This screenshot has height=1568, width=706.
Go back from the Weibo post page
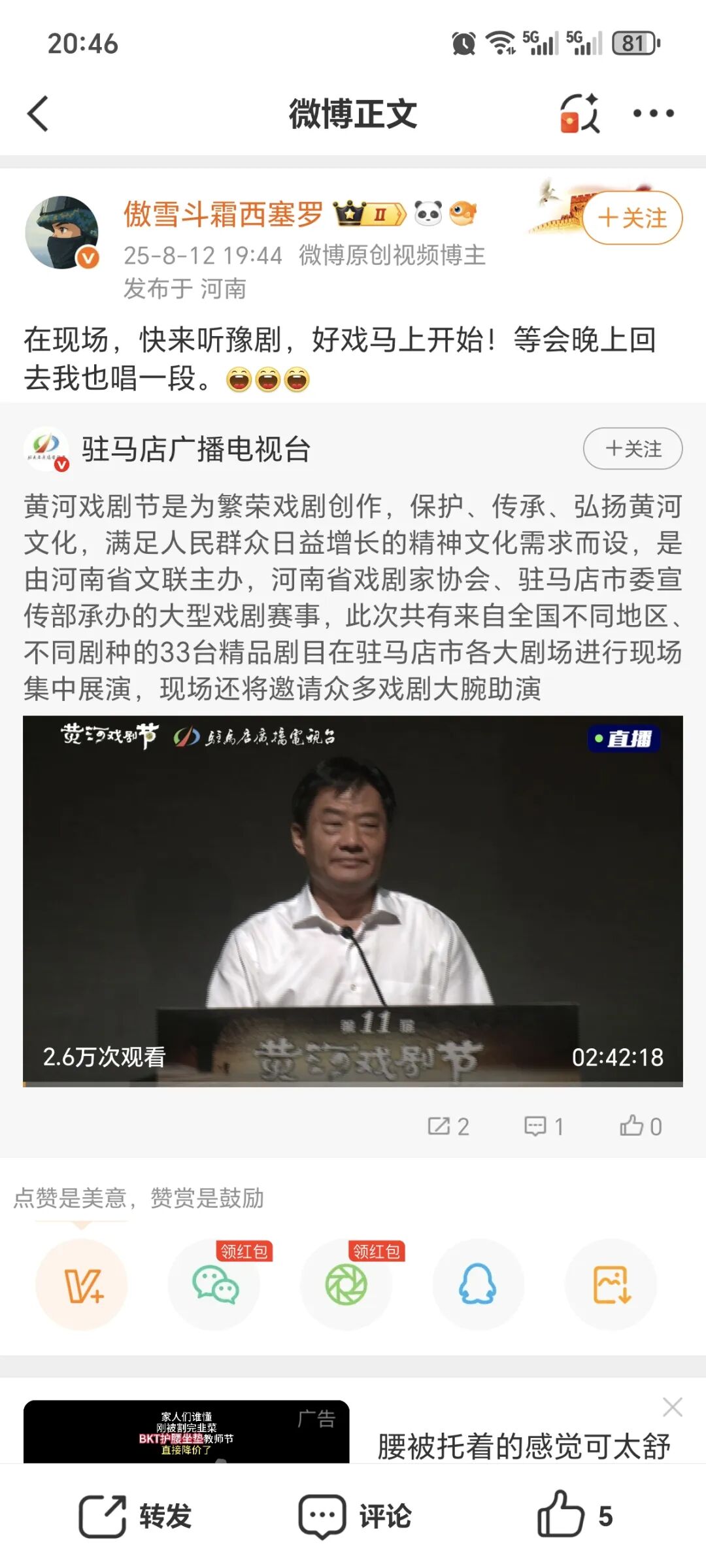click(x=38, y=114)
